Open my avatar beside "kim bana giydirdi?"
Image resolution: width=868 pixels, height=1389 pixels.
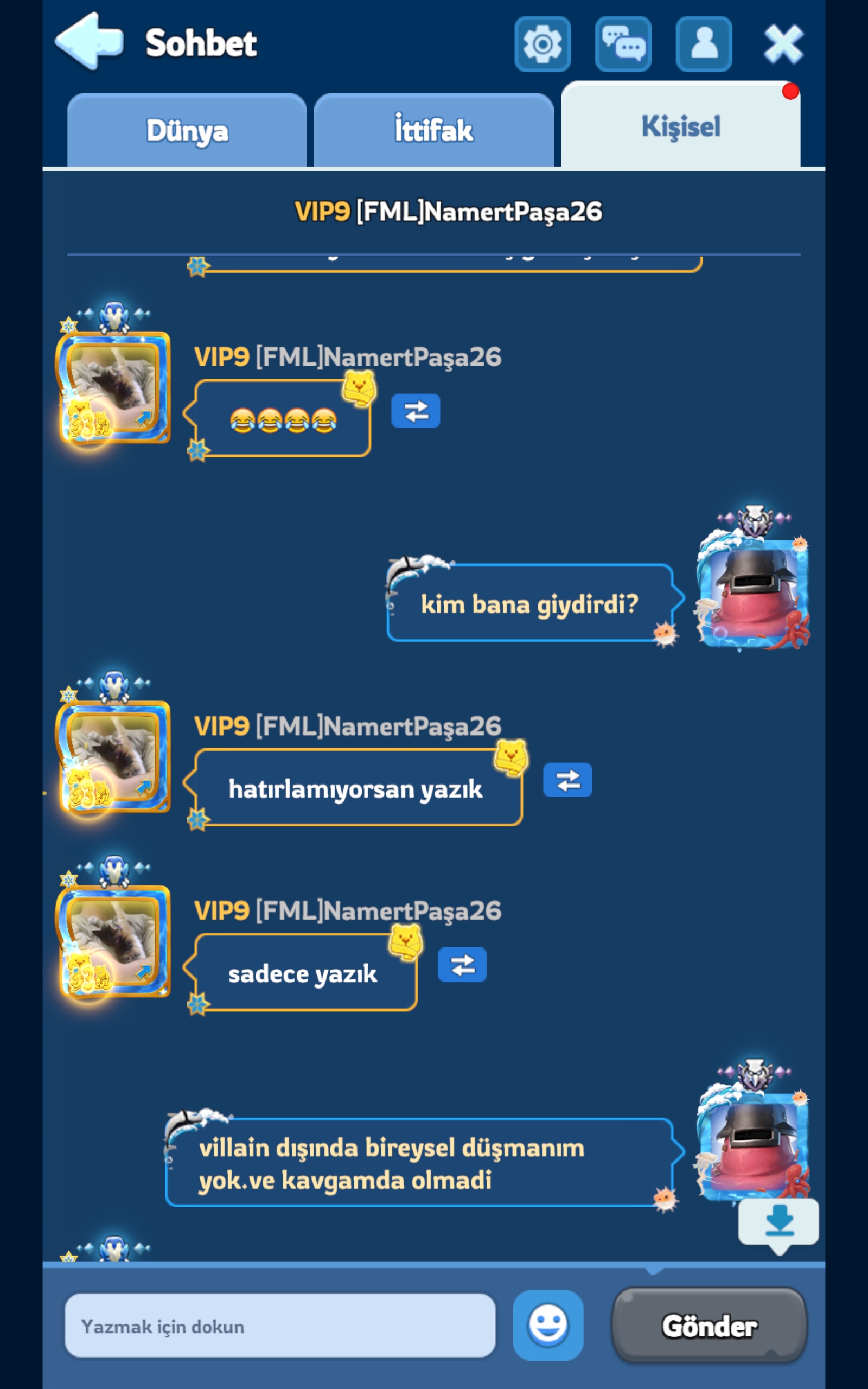pyautogui.click(x=752, y=594)
